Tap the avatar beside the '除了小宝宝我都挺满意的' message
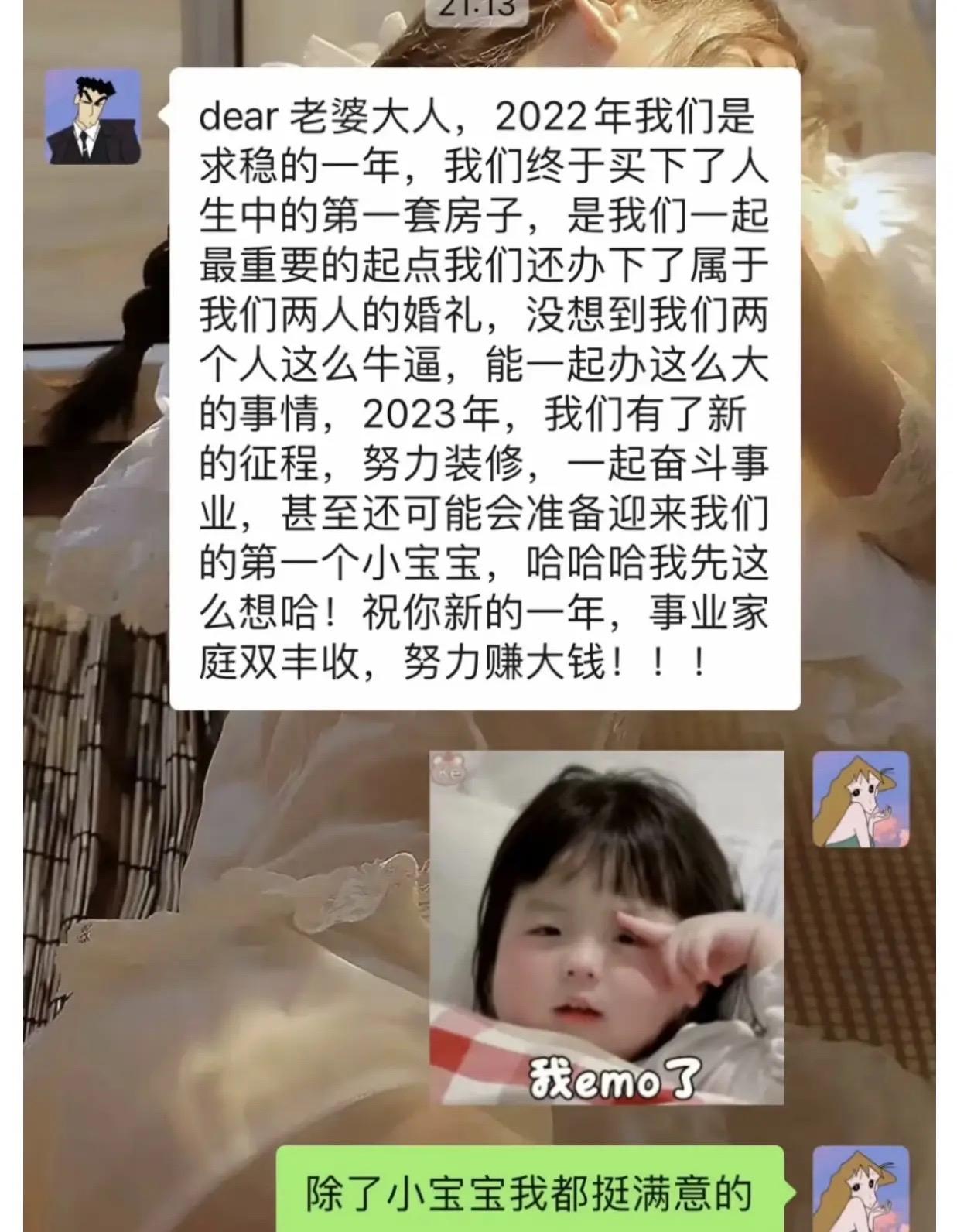The image size is (957, 1232). 860,1192
